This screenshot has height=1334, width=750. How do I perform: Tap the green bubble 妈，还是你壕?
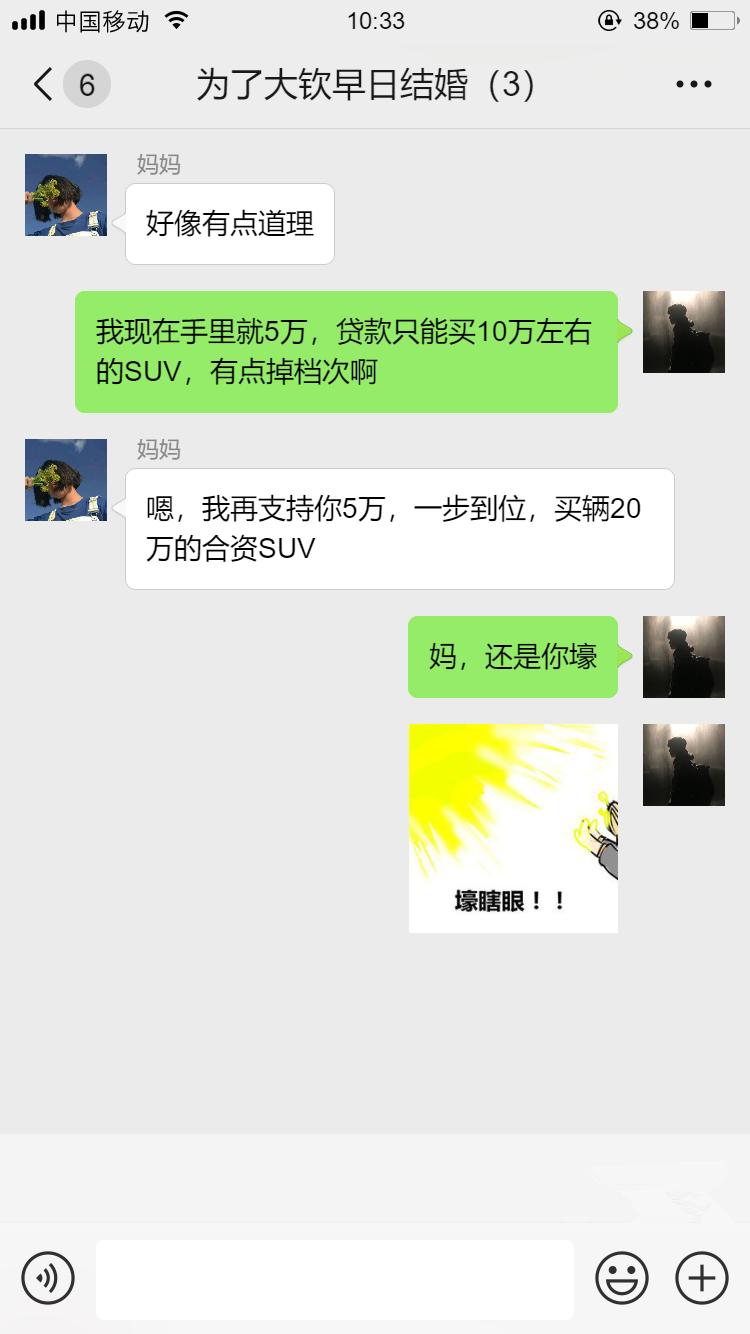(x=512, y=656)
